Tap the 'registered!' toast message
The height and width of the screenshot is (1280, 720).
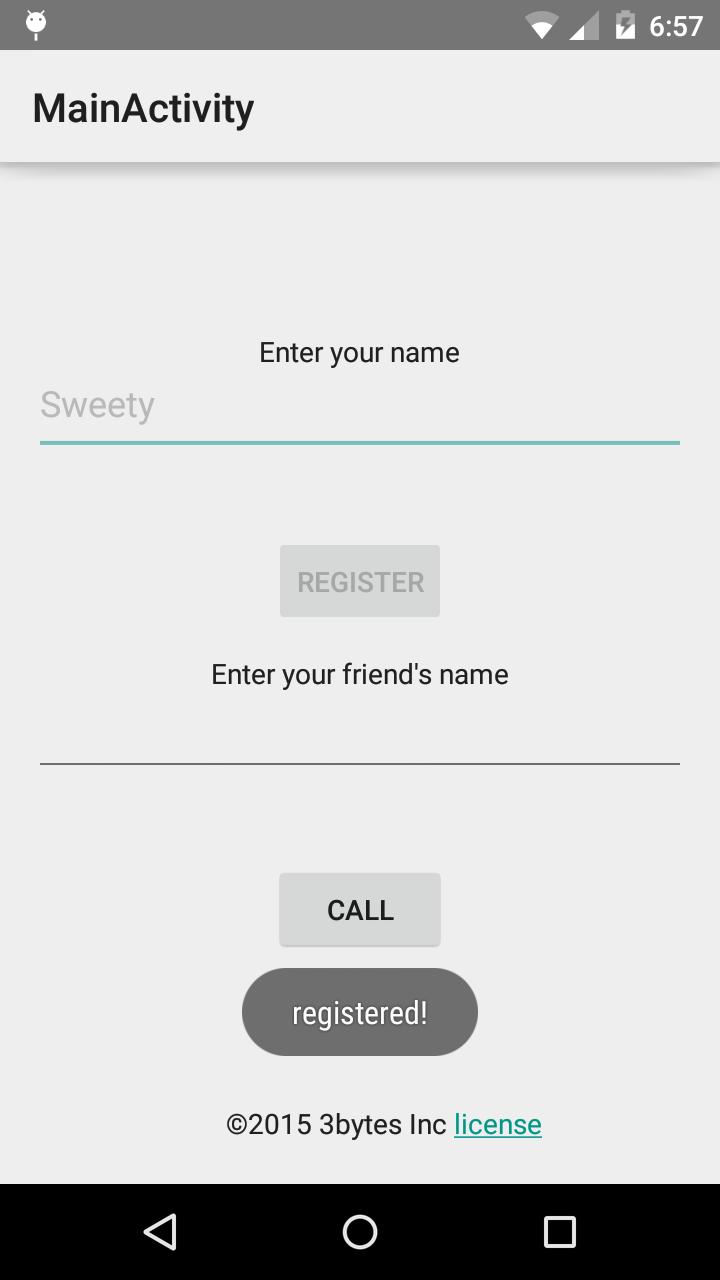360,1011
